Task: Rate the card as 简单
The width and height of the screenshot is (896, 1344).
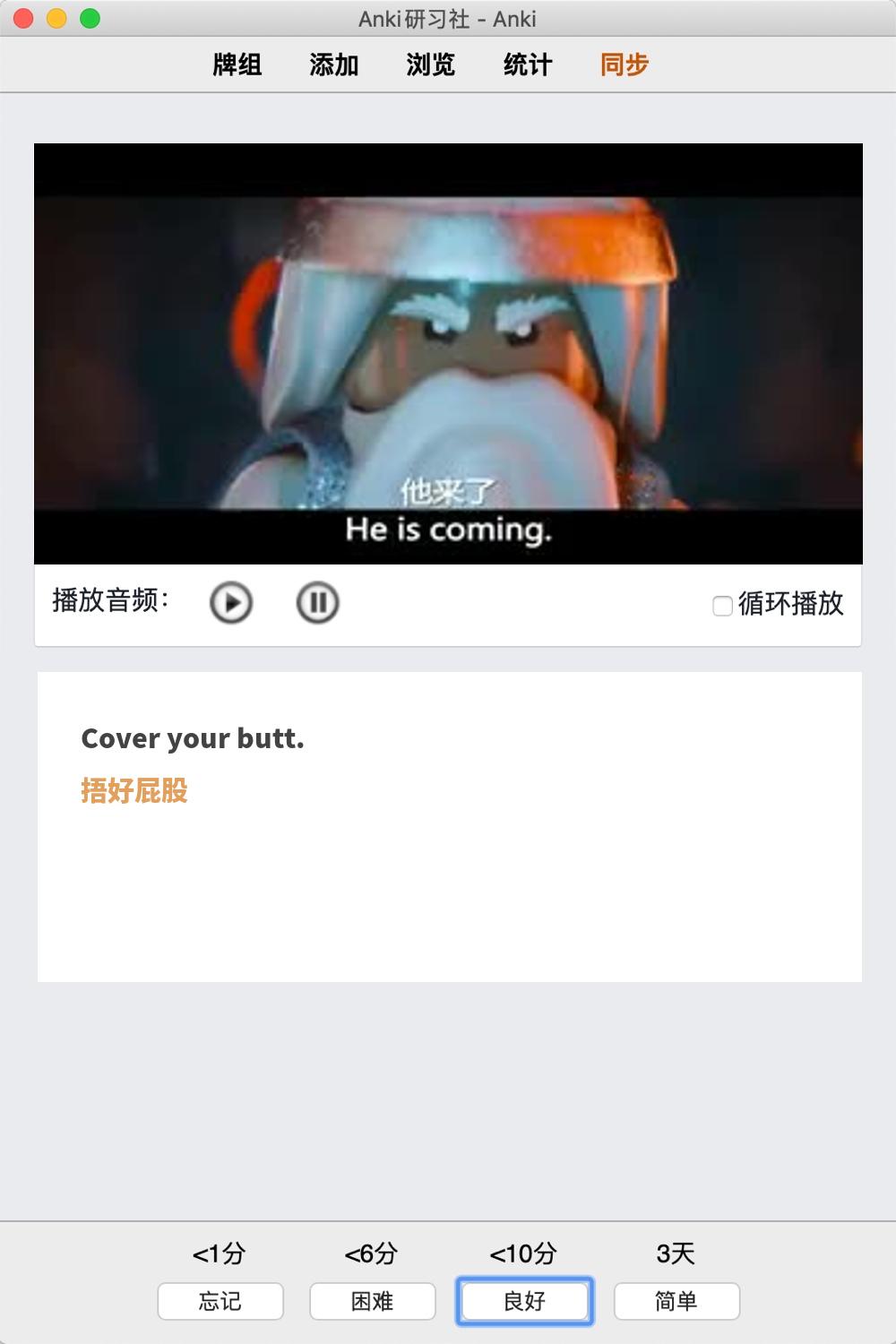Action: (x=676, y=1301)
